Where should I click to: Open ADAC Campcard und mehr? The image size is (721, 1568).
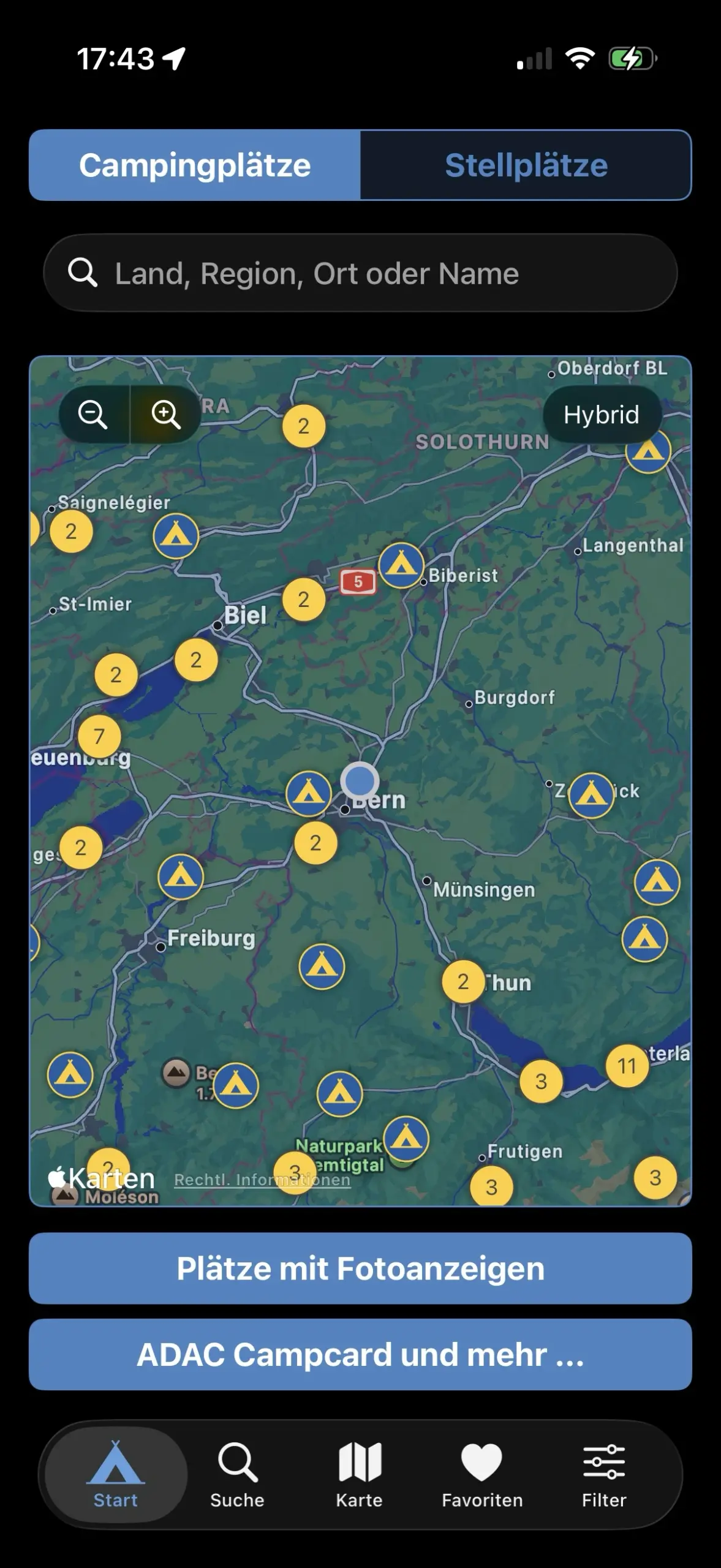(360, 1354)
